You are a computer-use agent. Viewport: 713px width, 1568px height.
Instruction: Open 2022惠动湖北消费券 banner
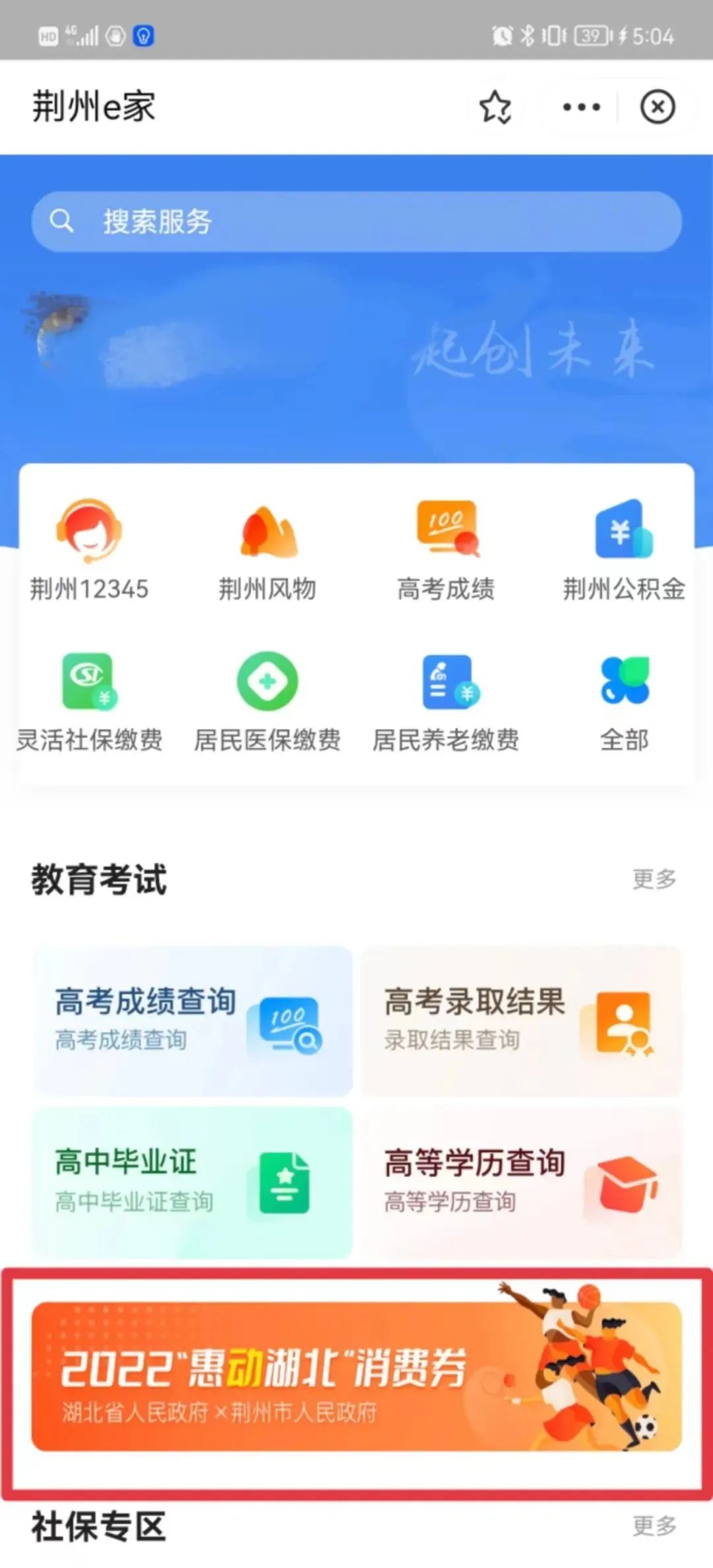356,1377
